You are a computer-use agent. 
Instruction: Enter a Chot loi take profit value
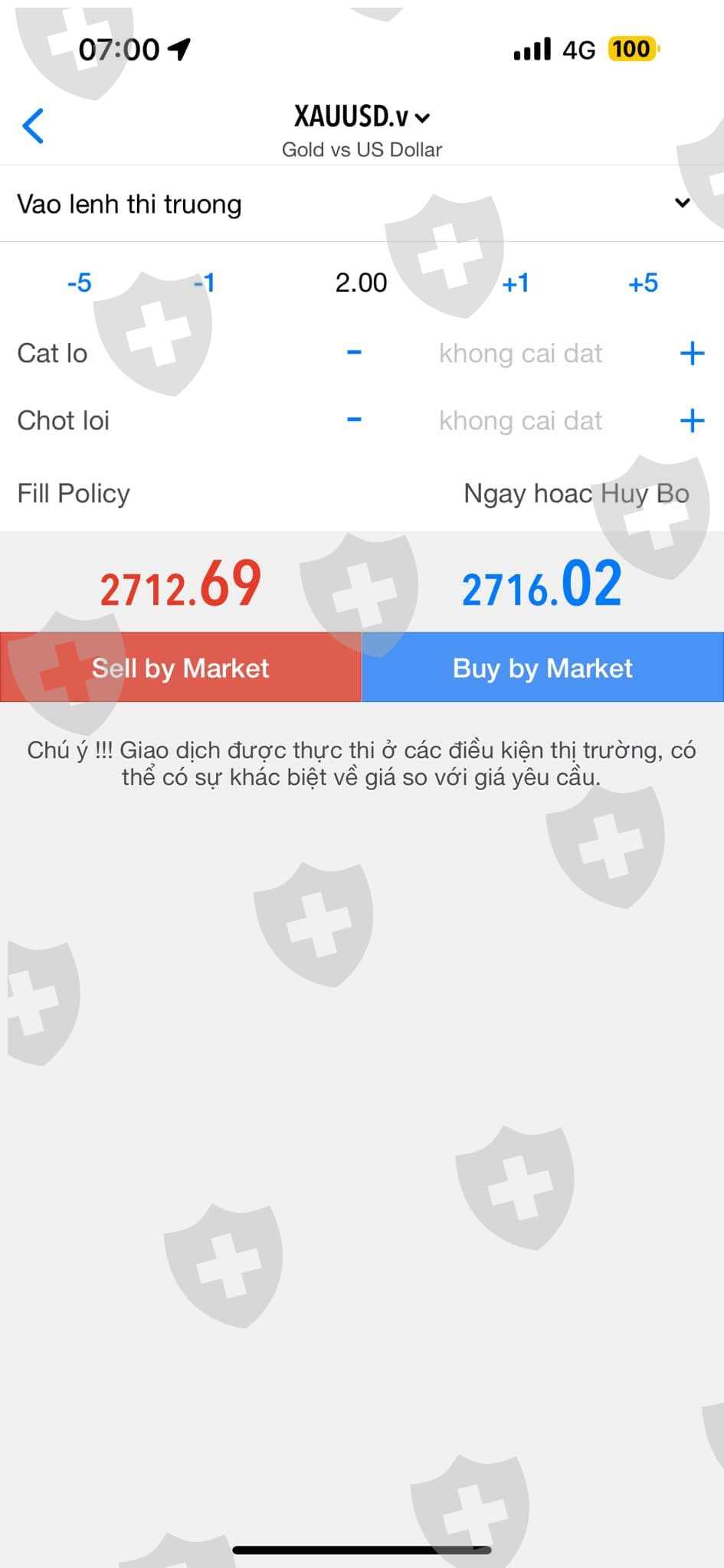click(x=520, y=421)
